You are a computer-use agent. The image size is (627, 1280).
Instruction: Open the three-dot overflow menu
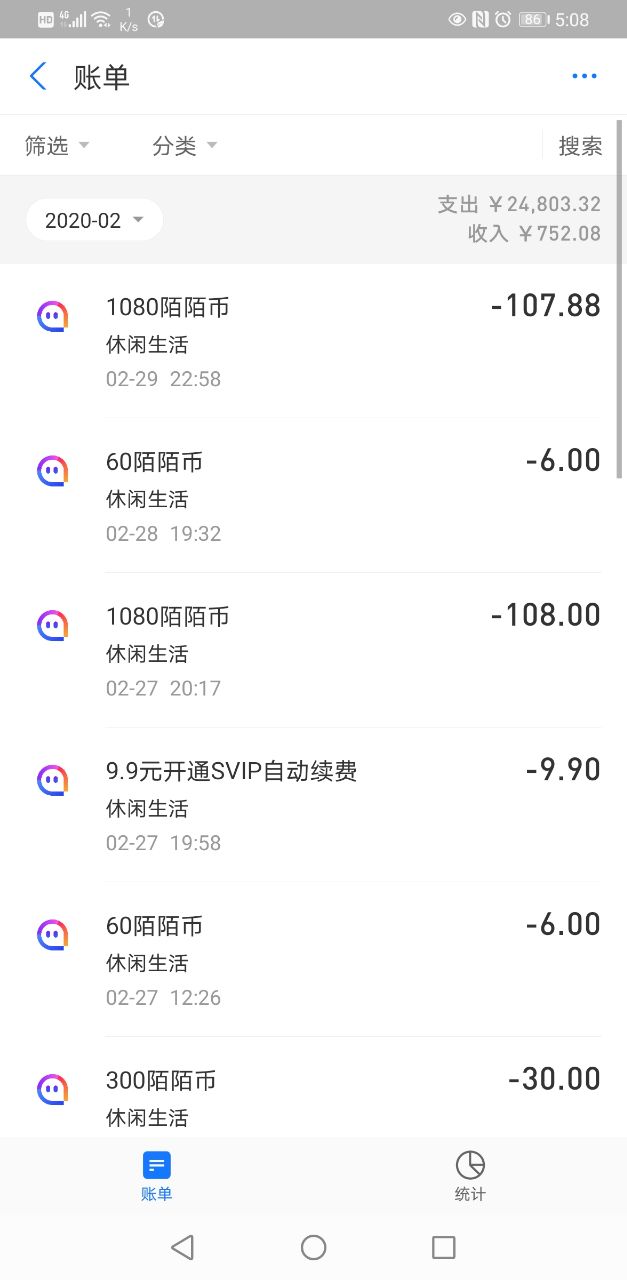click(584, 76)
